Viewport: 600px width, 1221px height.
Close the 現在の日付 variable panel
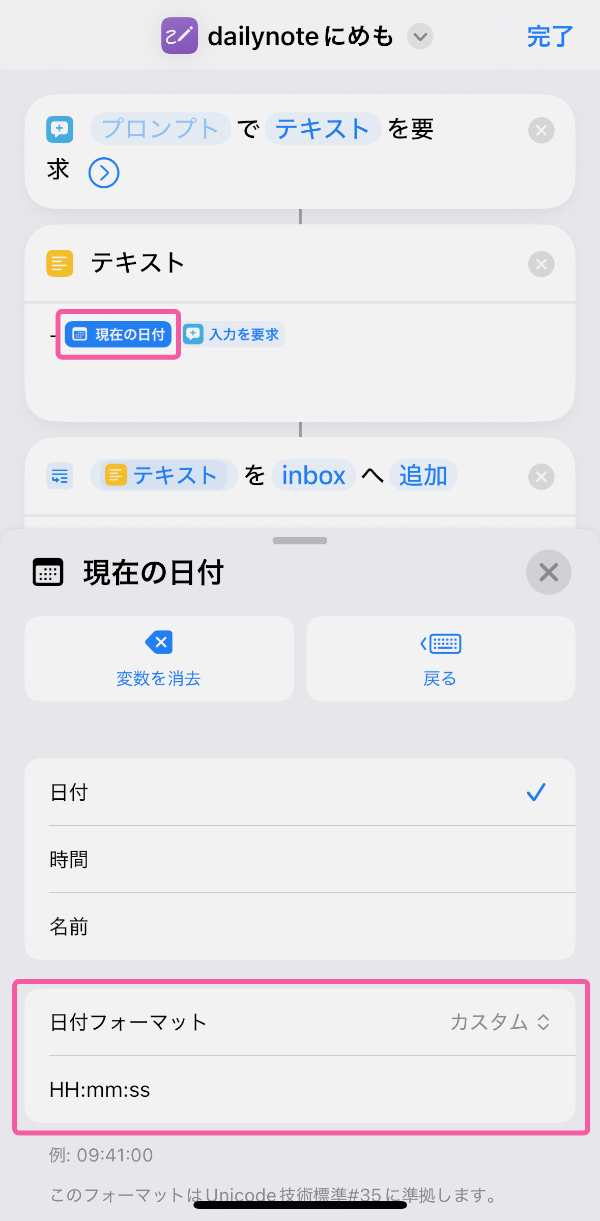tap(548, 572)
